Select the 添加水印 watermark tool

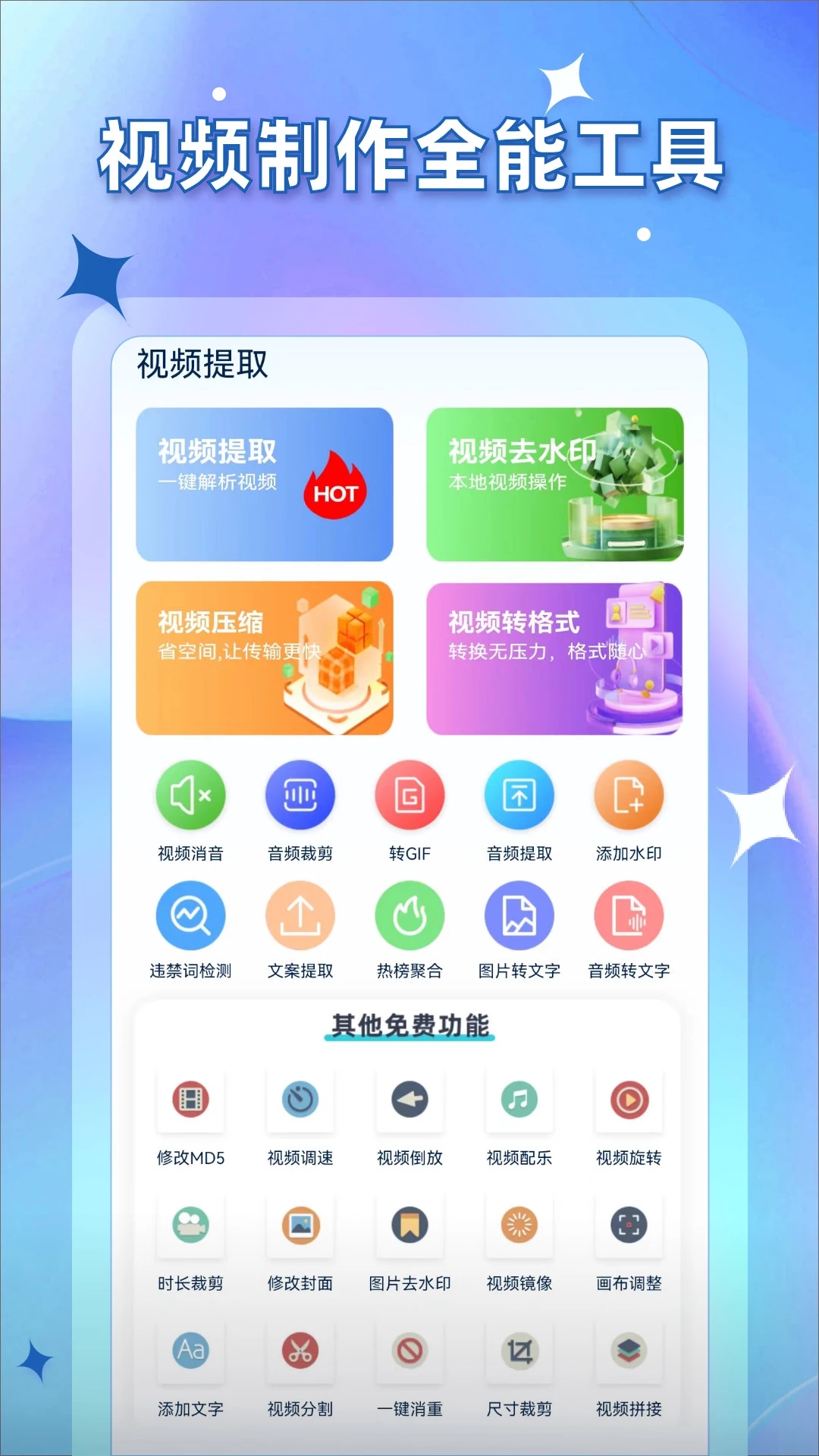point(629,795)
